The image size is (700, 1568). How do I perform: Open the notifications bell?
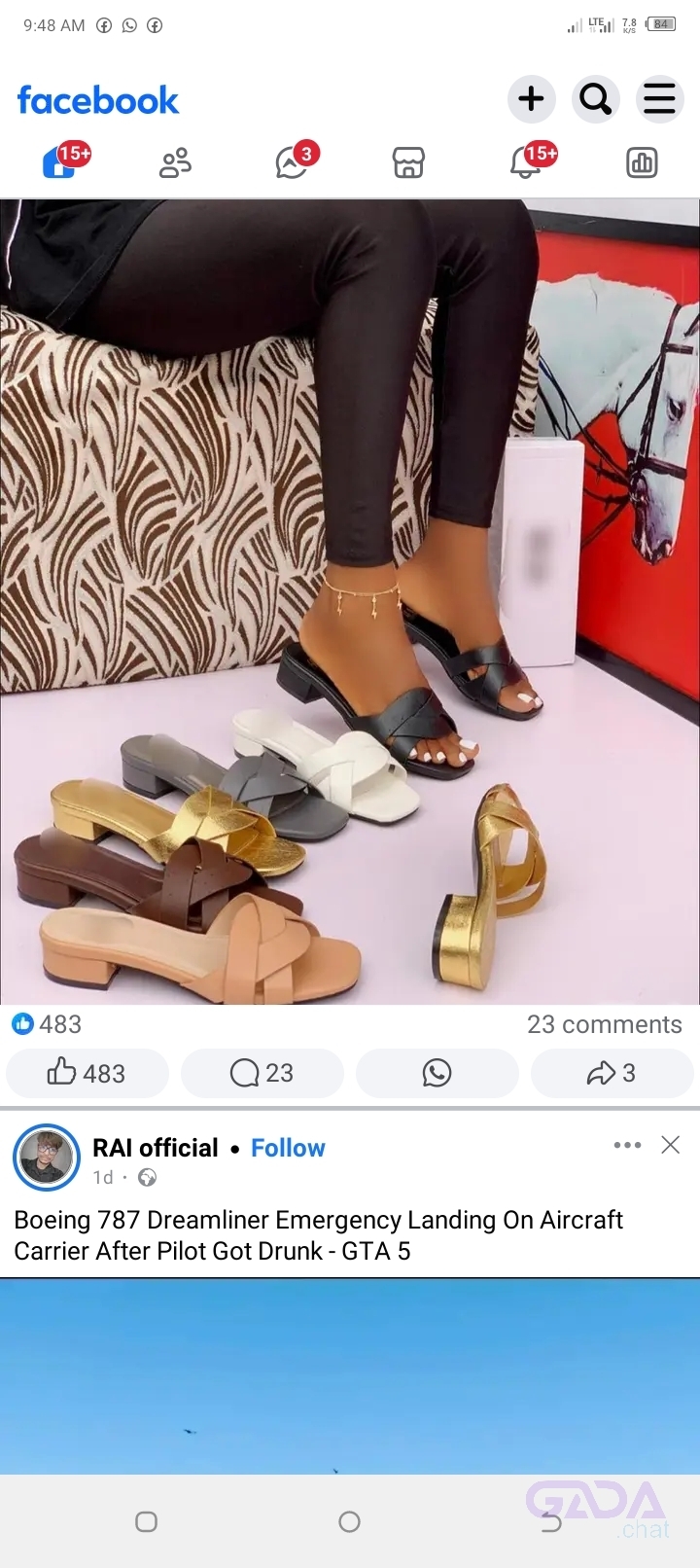[525, 162]
